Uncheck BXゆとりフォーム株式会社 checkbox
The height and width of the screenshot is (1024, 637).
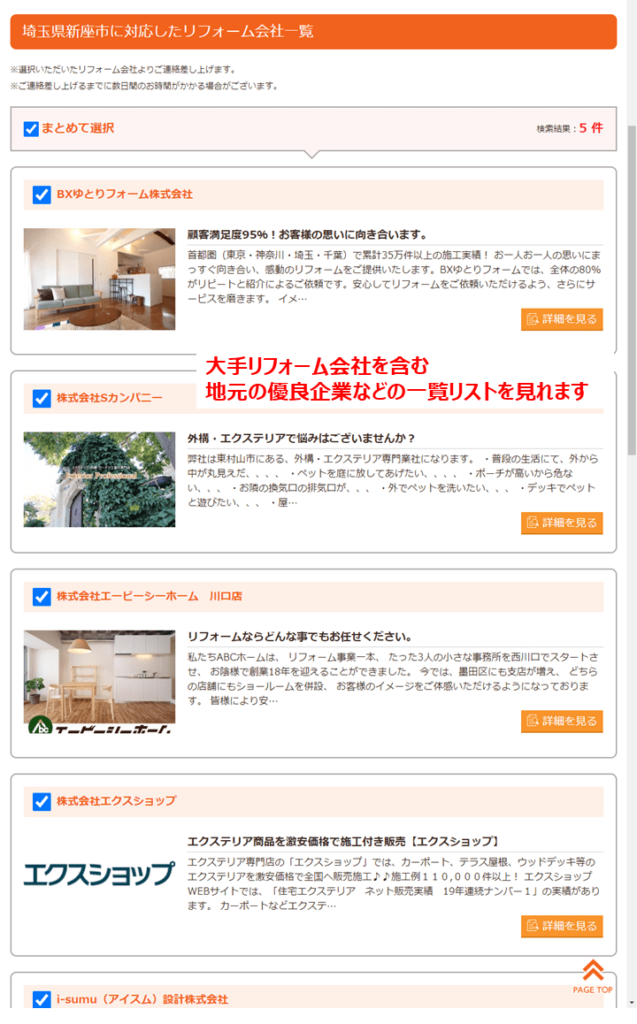41,195
